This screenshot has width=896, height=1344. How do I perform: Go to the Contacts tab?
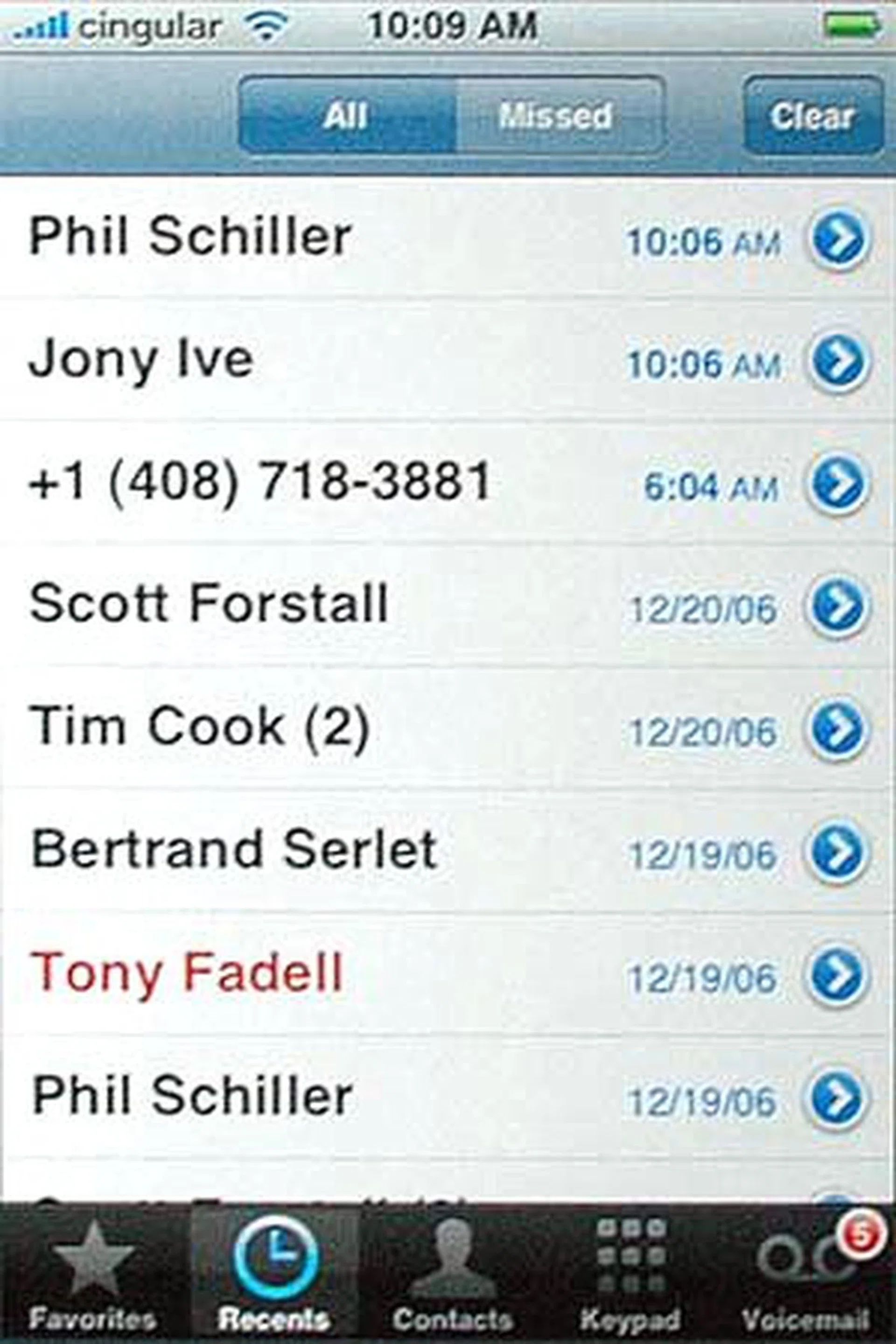tap(451, 1274)
